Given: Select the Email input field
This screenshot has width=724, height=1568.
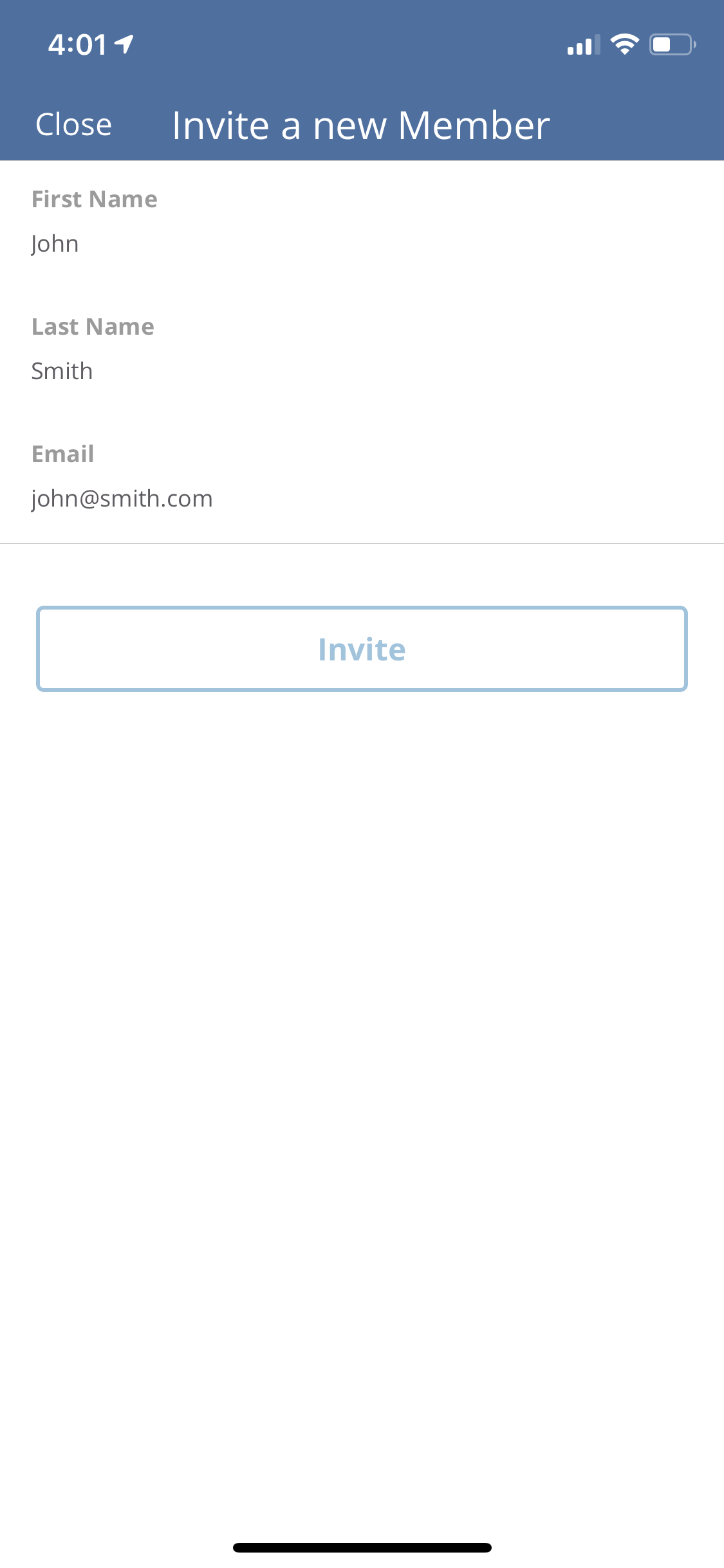Looking at the screenshot, I should [362, 499].
